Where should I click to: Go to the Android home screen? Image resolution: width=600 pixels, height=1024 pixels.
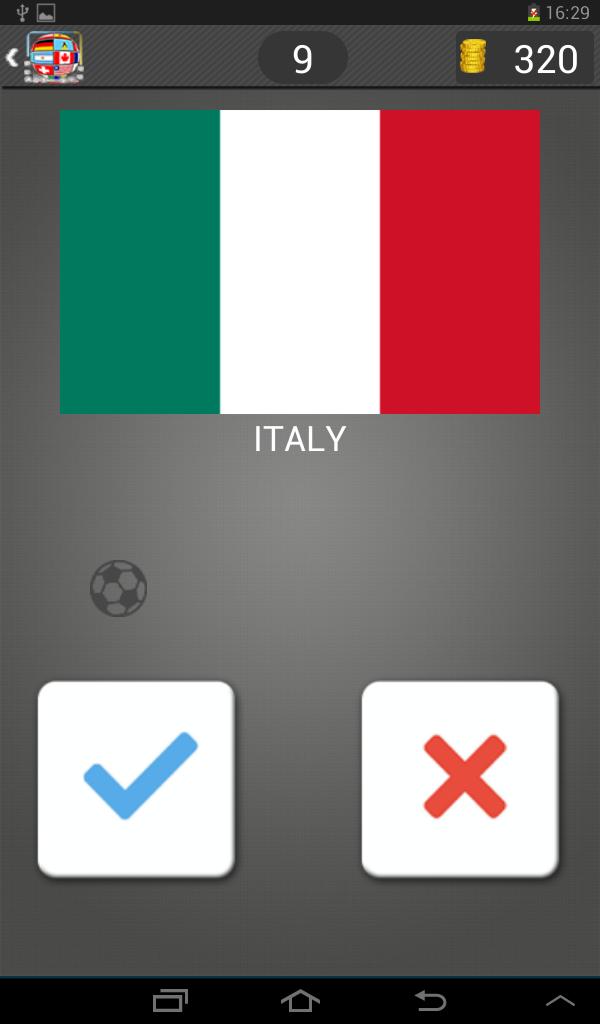coord(300,1000)
